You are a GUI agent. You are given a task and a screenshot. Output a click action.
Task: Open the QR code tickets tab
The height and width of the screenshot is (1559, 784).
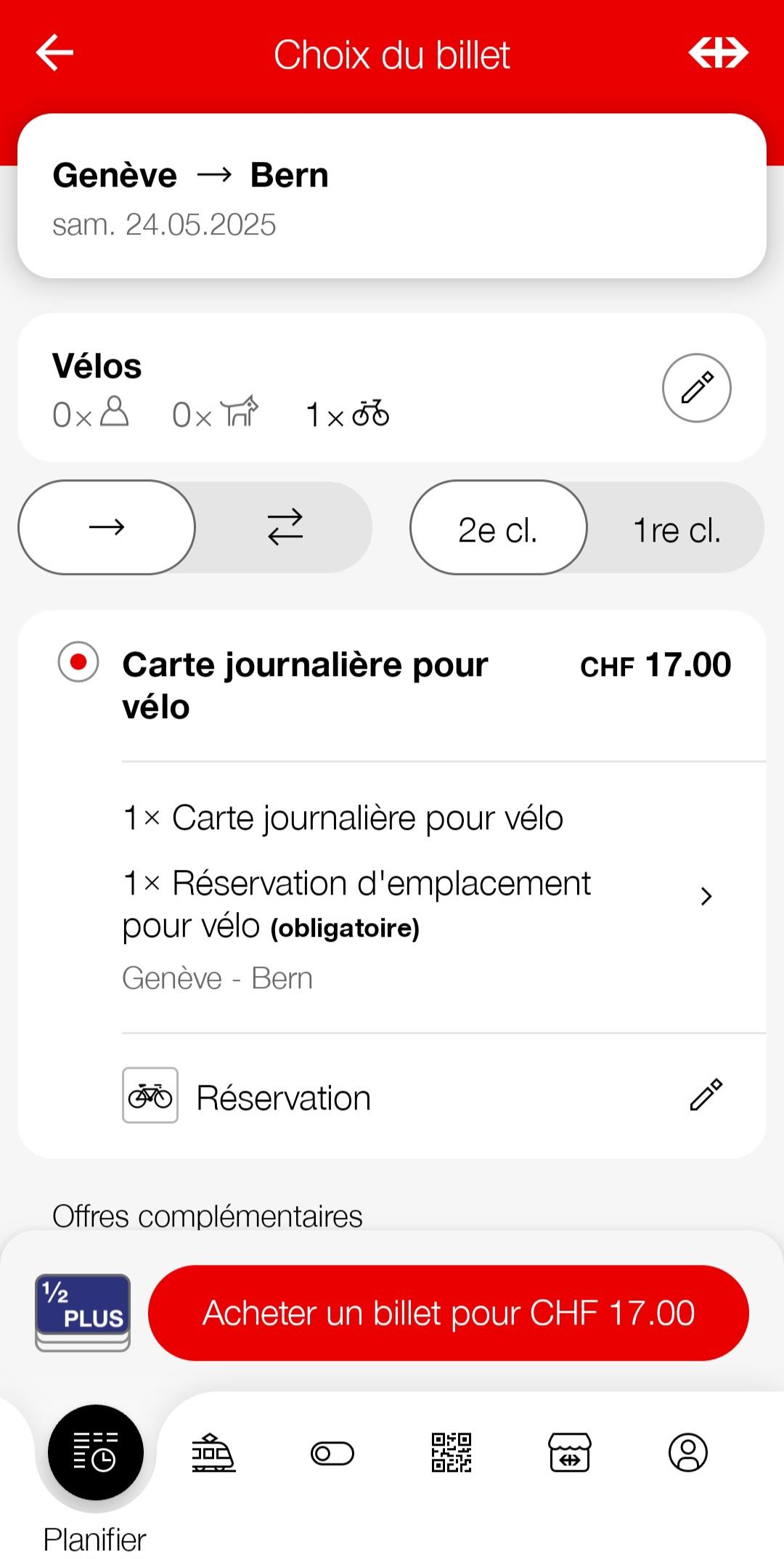[452, 1452]
